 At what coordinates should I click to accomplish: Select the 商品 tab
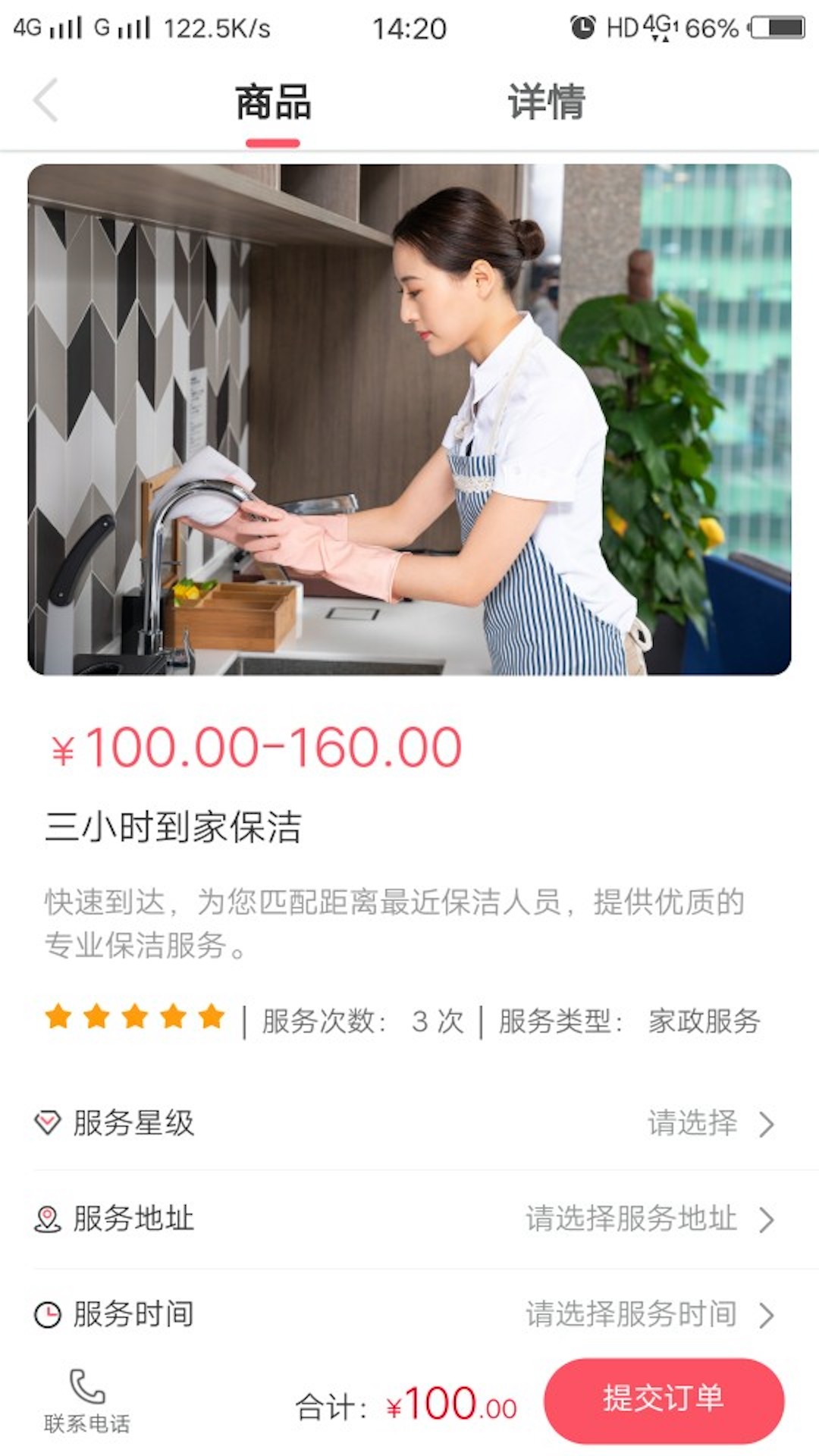coord(275,101)
